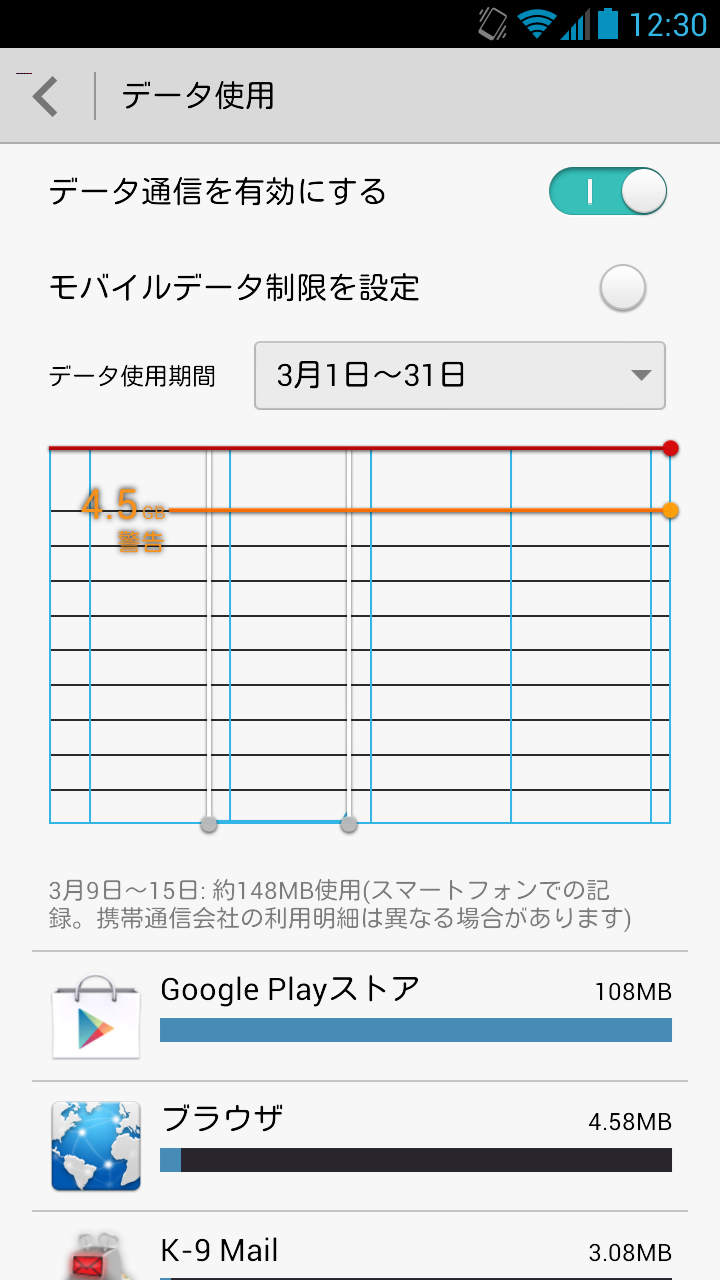Screen dimensions: 720x1280
Task: Tap the red limit line handle
Action: 670,448
